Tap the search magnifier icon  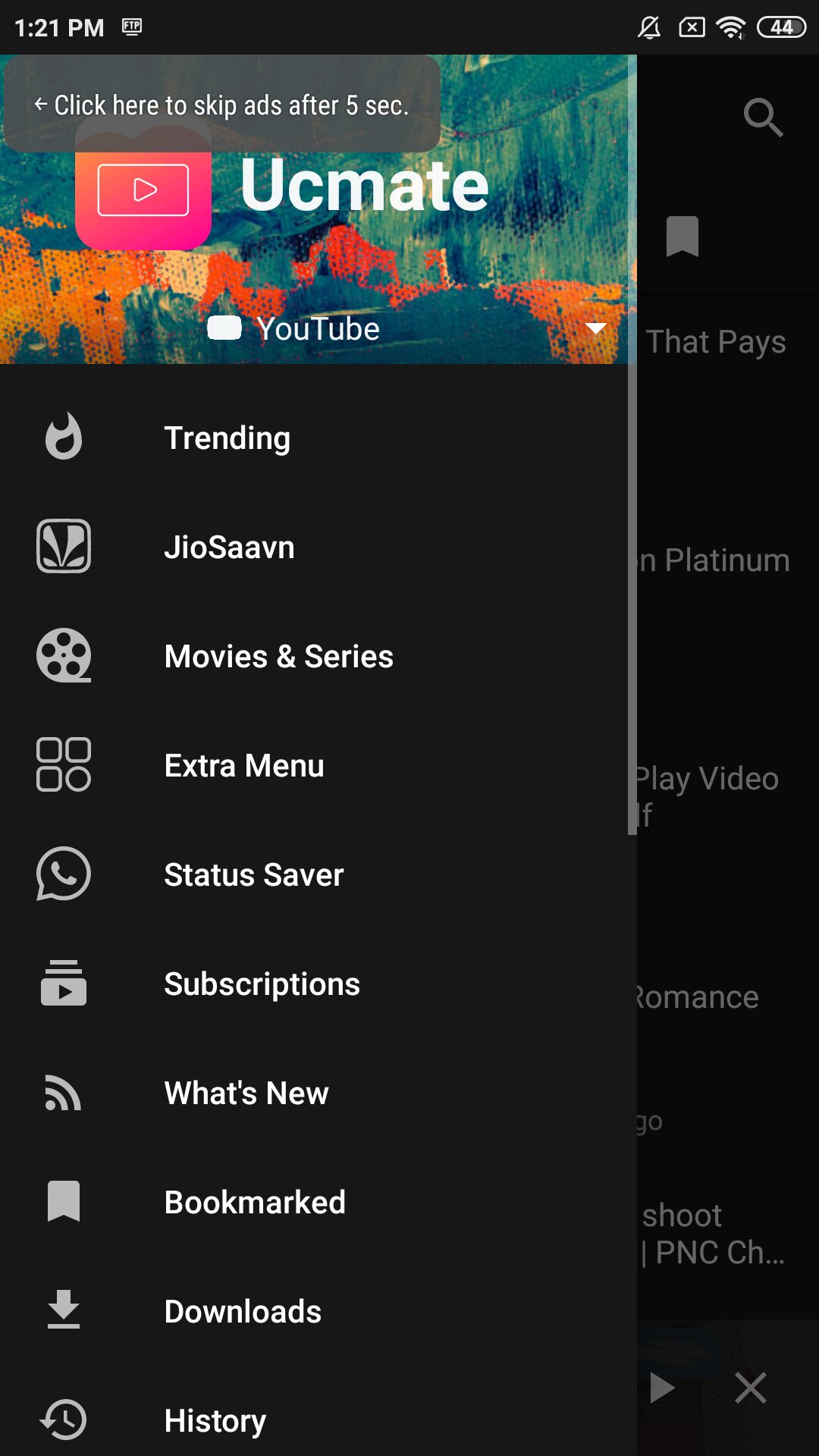(x=762, y=118)
